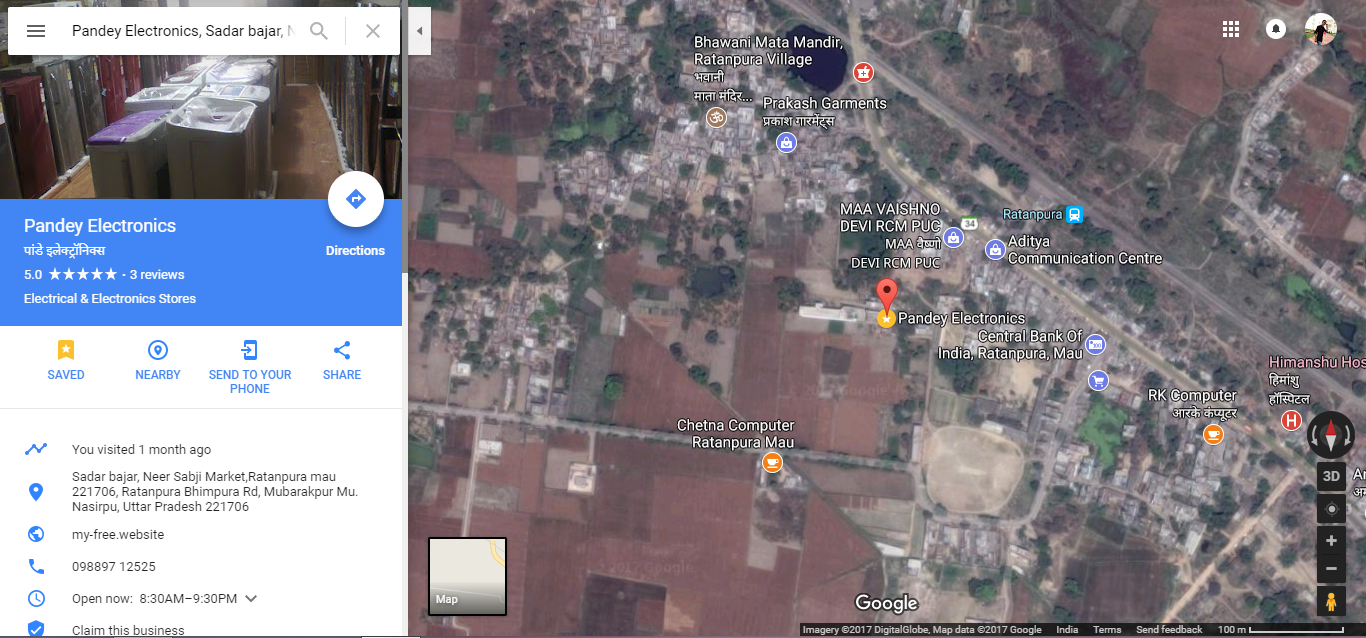Open the notifications bell

point(1276,30)
